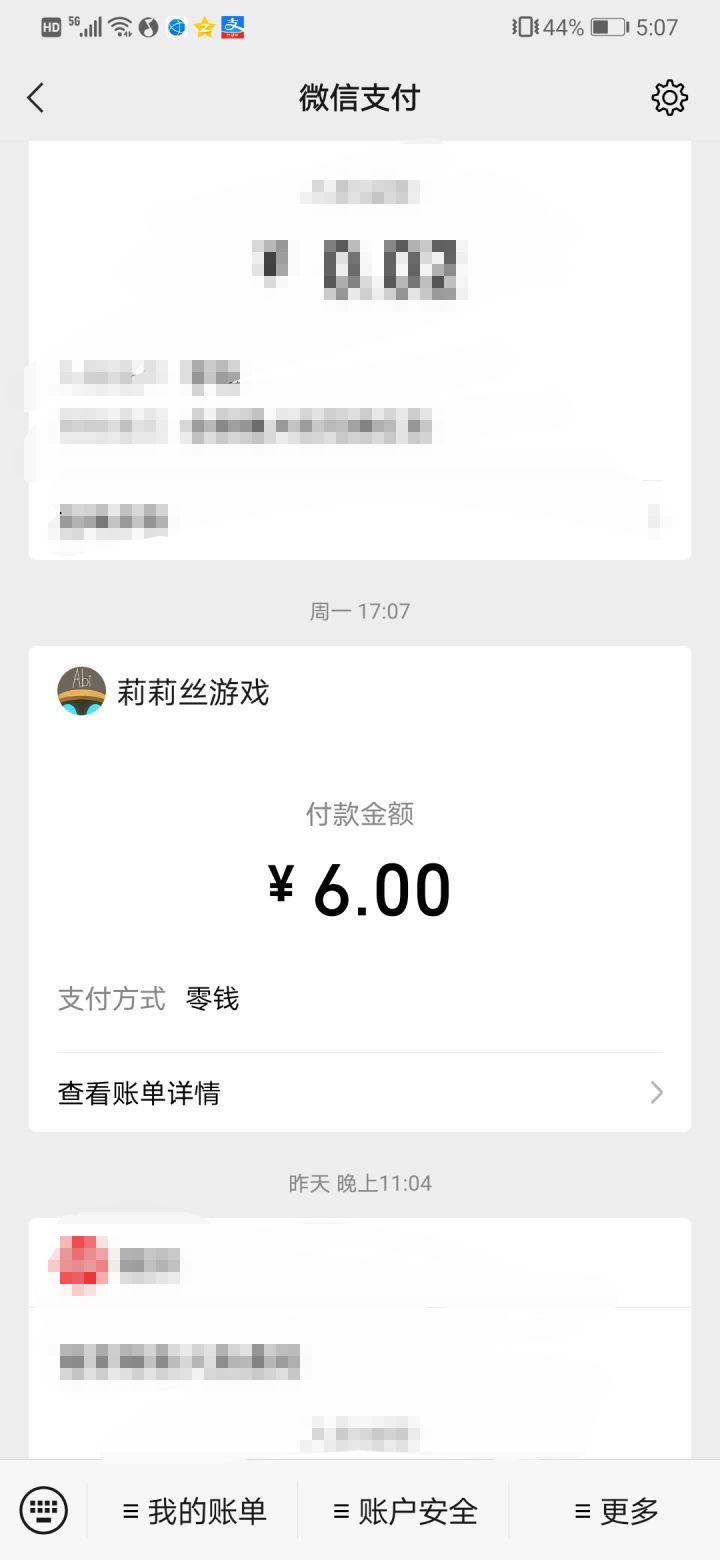720x1560 pixels.
Task: Expand 查看账单详情 using its right chevron
Action: [x=655, y=1092]
